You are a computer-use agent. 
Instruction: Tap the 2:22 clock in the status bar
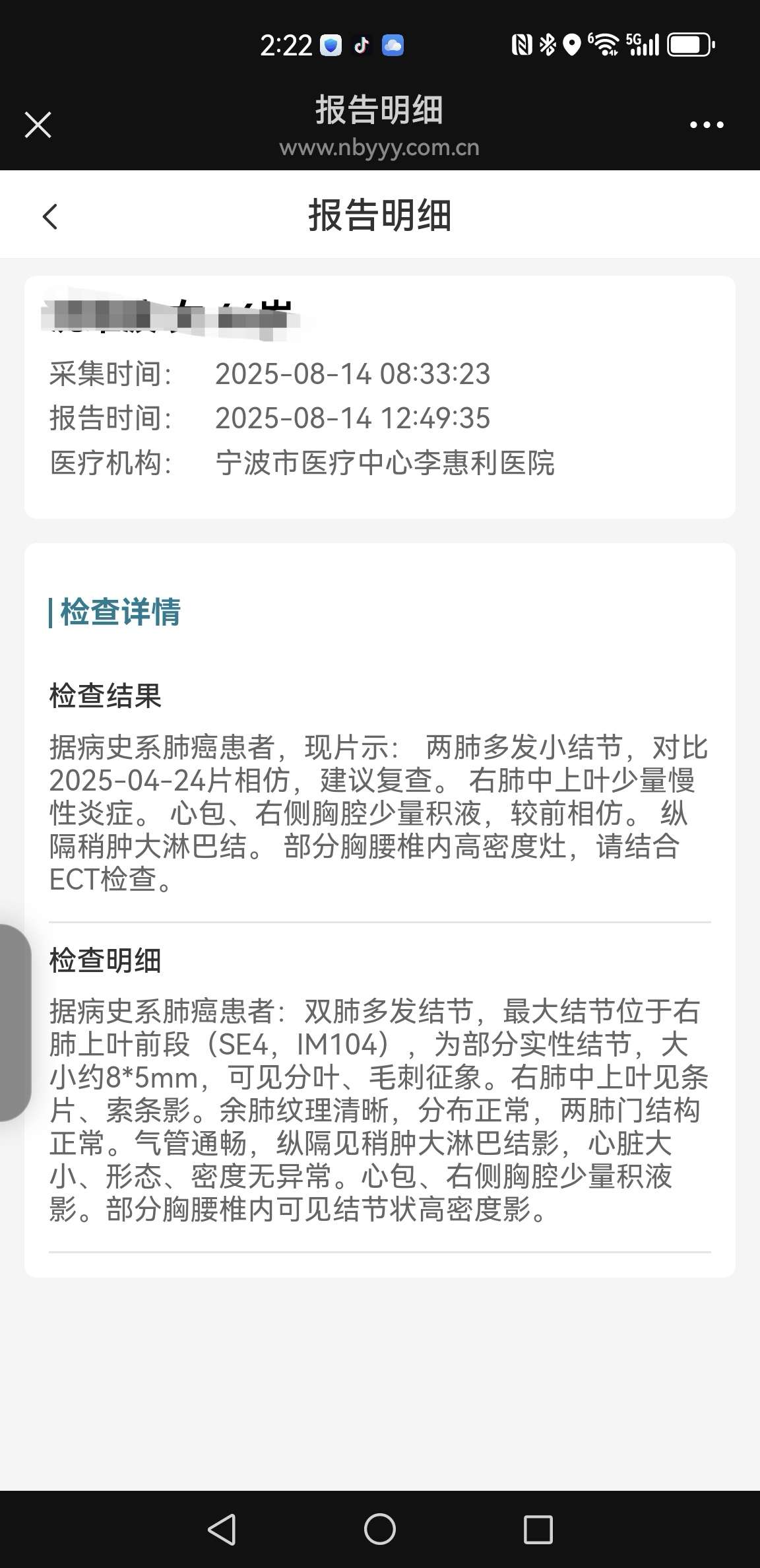[x=286, y=45]
